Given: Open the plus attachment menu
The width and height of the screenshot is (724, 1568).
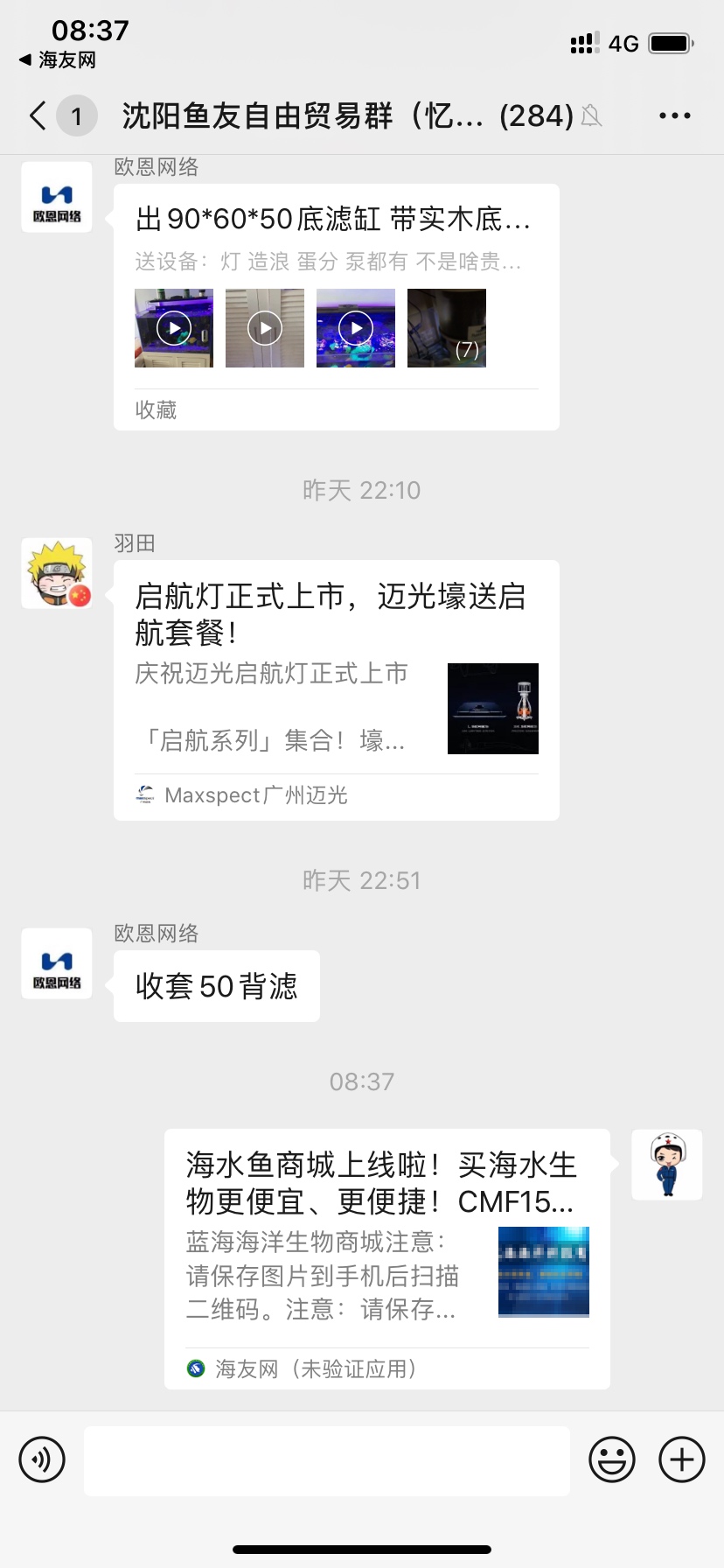Looking at the screenshot, I should pyautogui.click(x=681, y=1459).
